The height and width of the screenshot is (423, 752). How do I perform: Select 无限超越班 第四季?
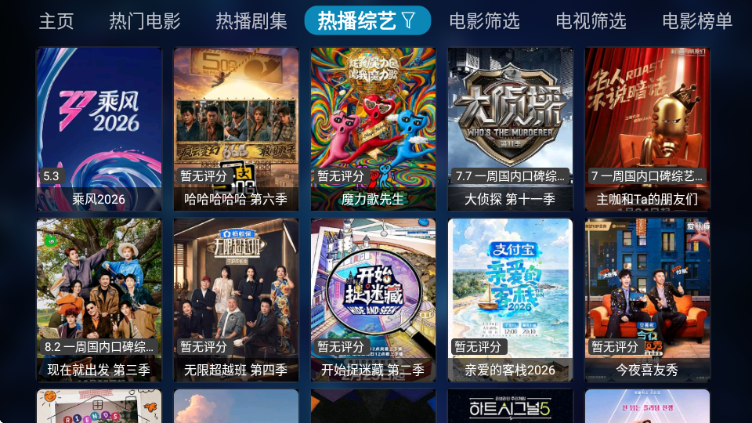click(x=236, y=299)
